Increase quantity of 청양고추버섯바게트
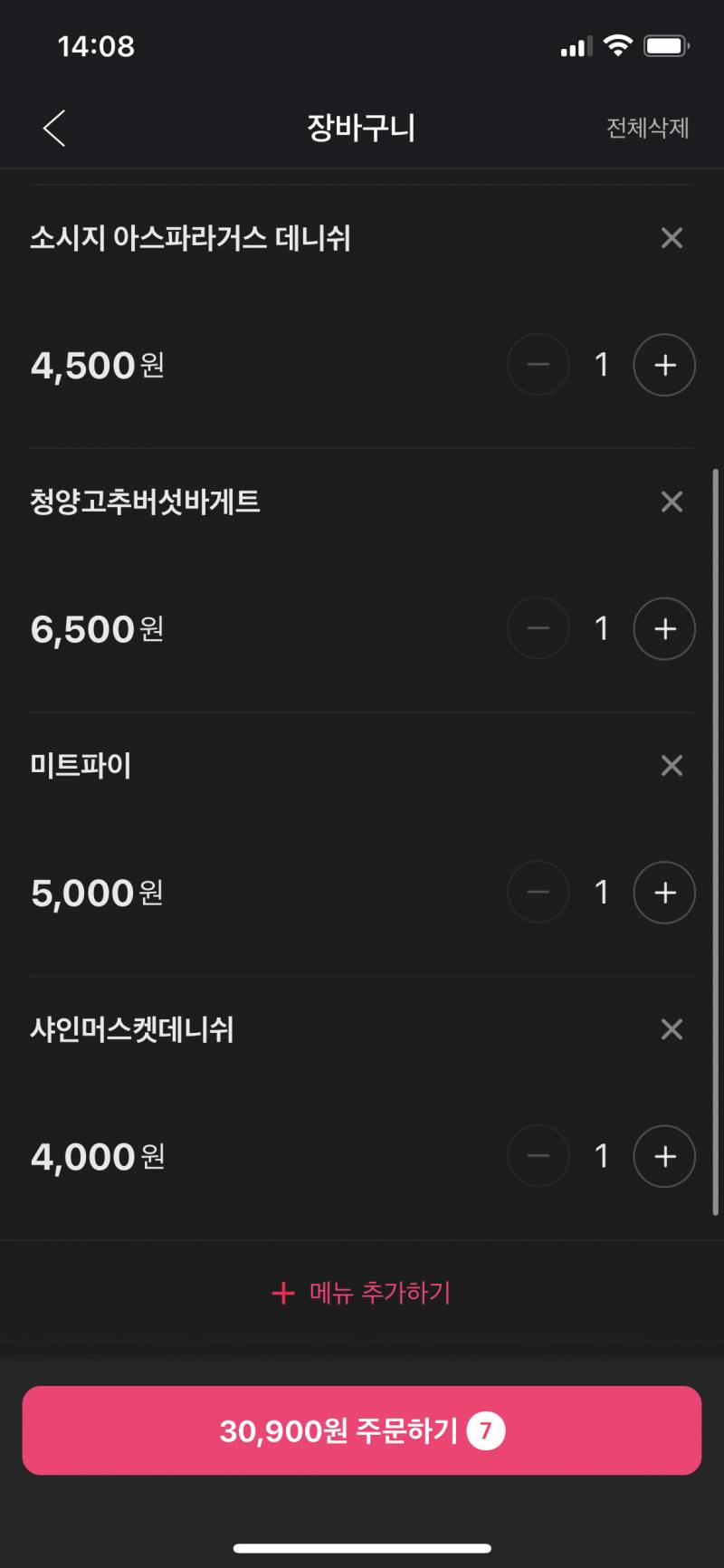The width and height of the screenshot is (724, 1568). 663,628
